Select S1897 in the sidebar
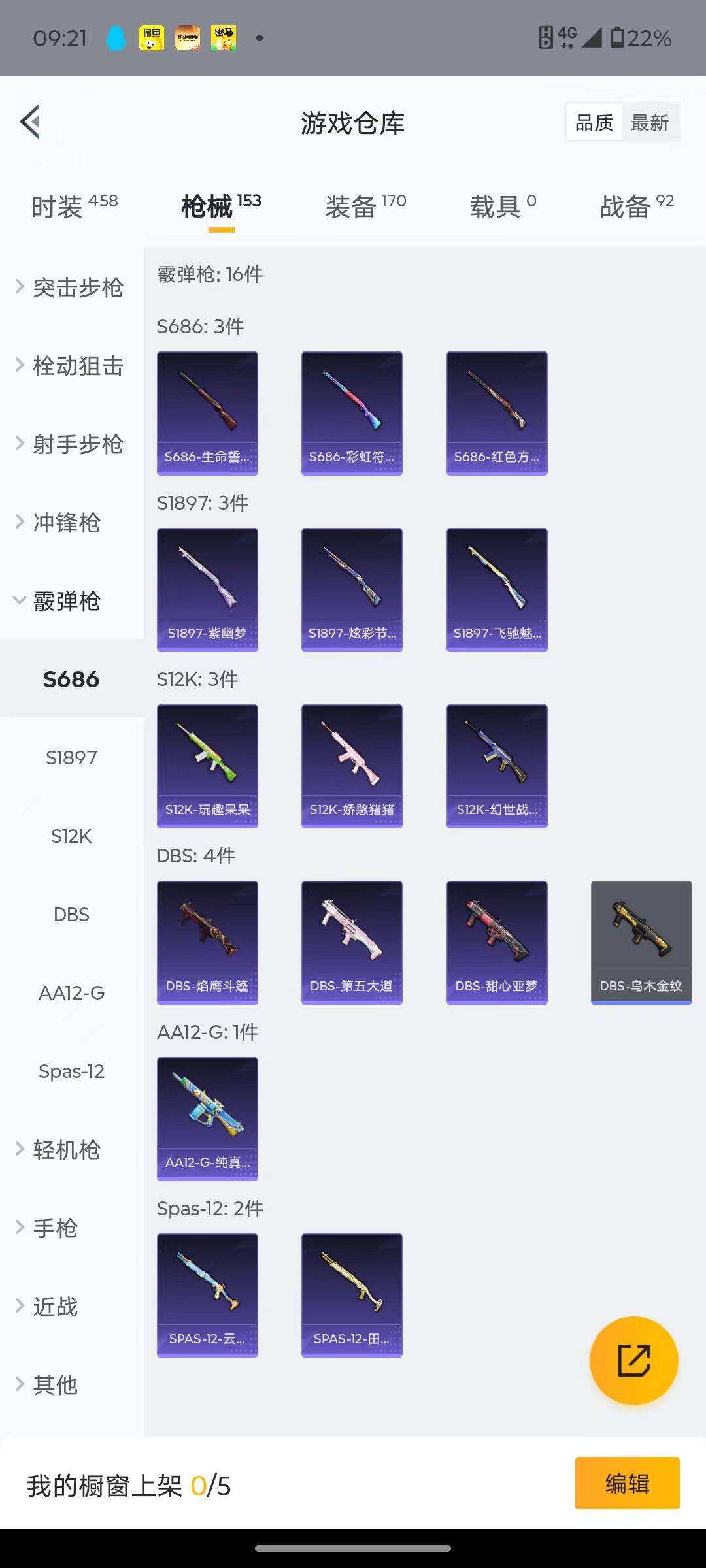 pyautogui.click(x=71, y=758)
